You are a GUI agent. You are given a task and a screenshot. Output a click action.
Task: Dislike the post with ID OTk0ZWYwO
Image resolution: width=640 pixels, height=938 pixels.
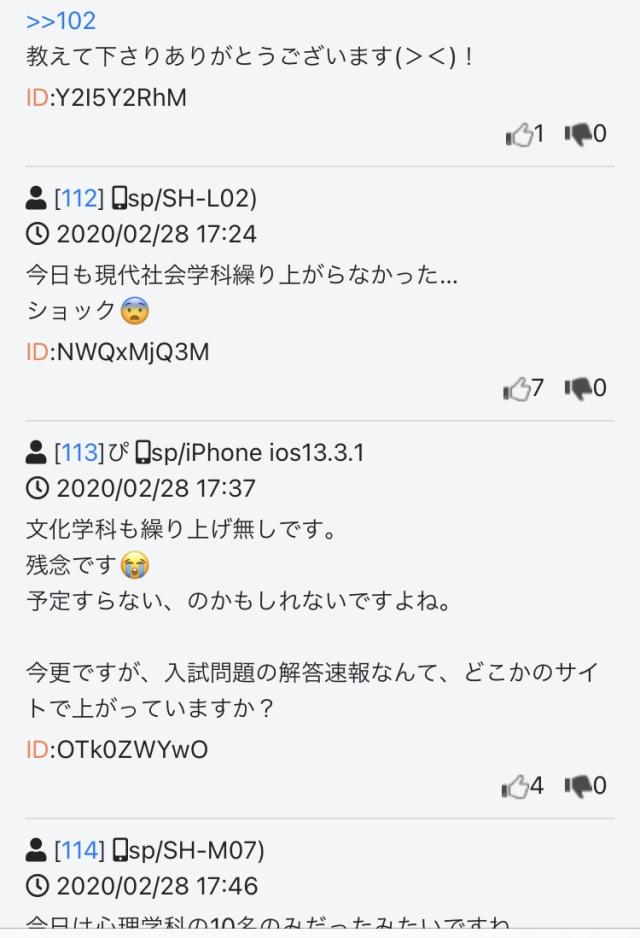(x=578, y=786)
